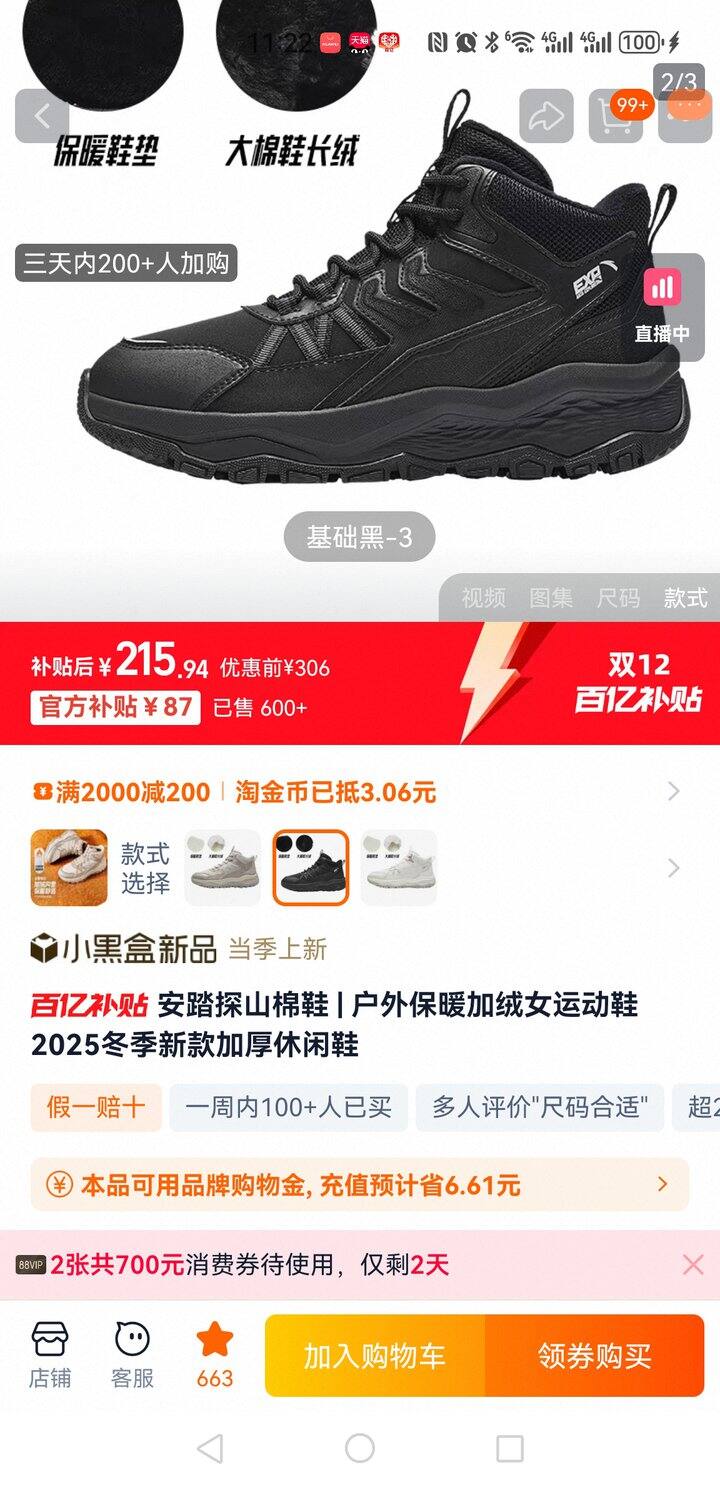Select the beige-grey shoe style thumbnail
The width and height of the screenshot is (720, 1485).
223,867
